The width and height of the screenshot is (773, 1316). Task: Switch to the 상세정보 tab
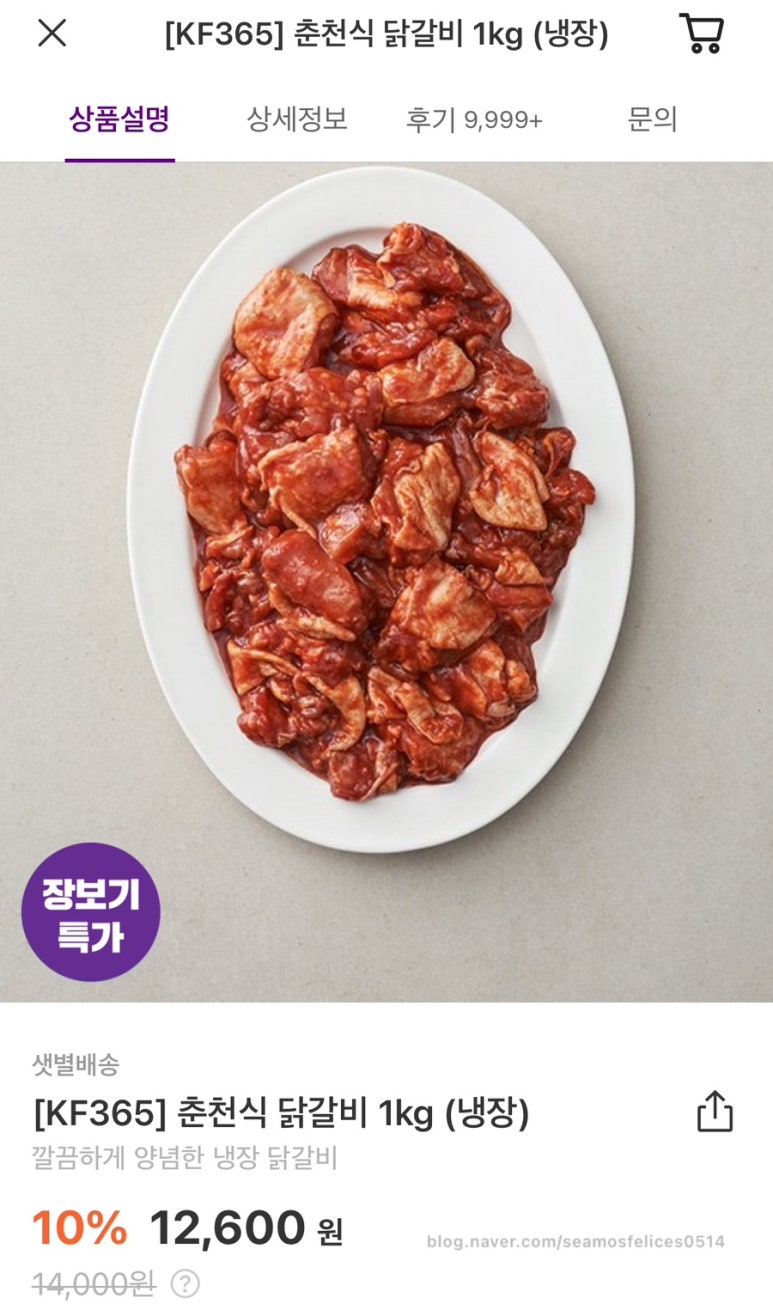click(x=297, y=120)
